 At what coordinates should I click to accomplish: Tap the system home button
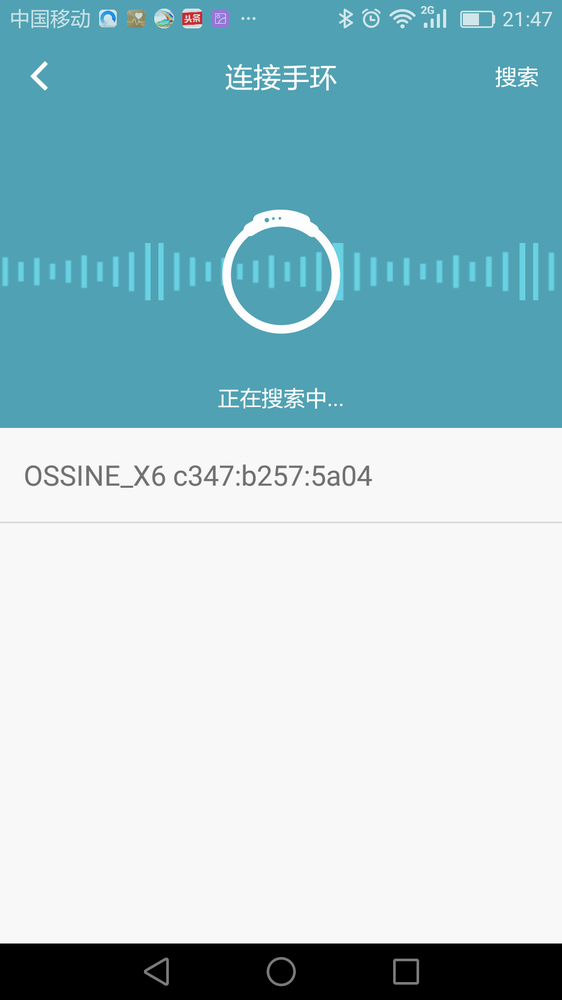click(281, 971)
